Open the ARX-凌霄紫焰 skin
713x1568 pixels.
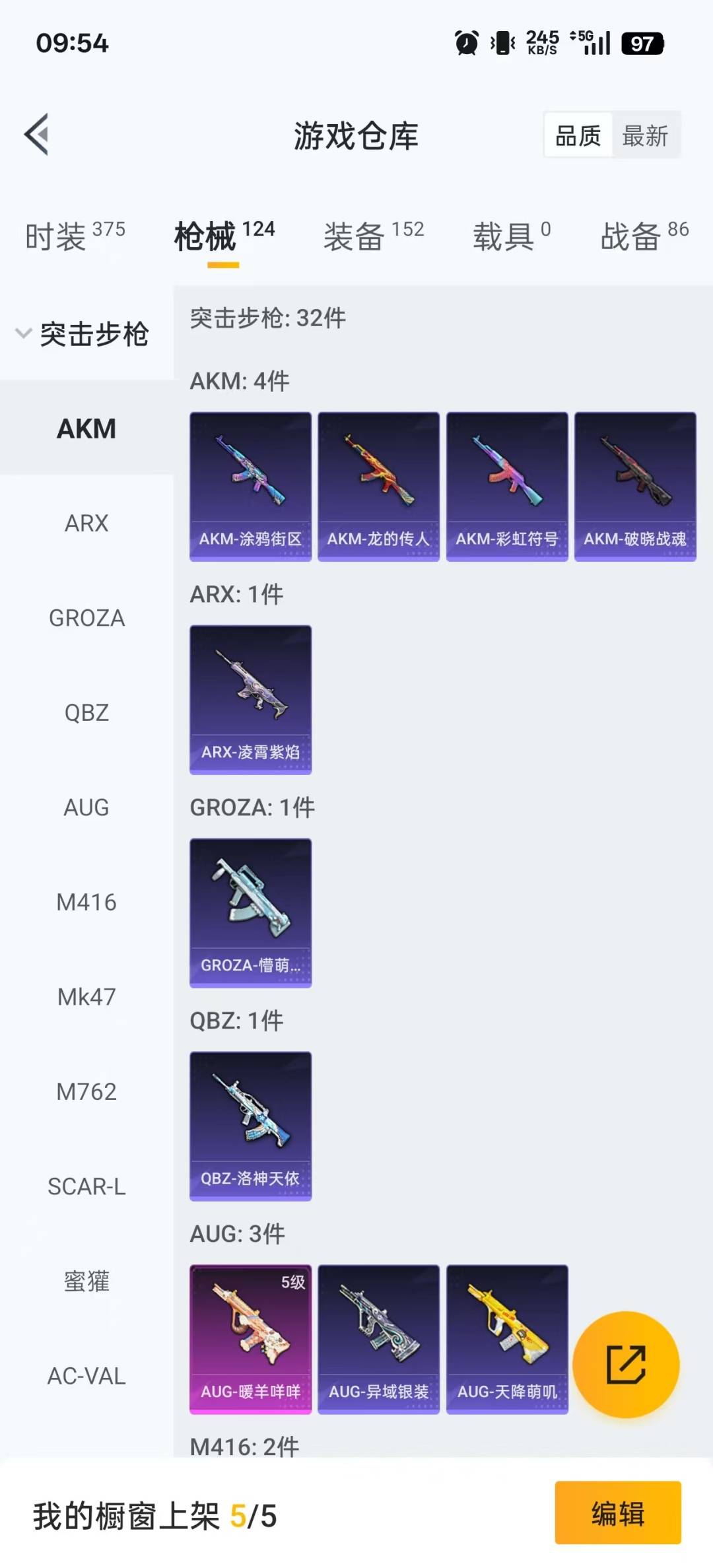pos(250,700)
